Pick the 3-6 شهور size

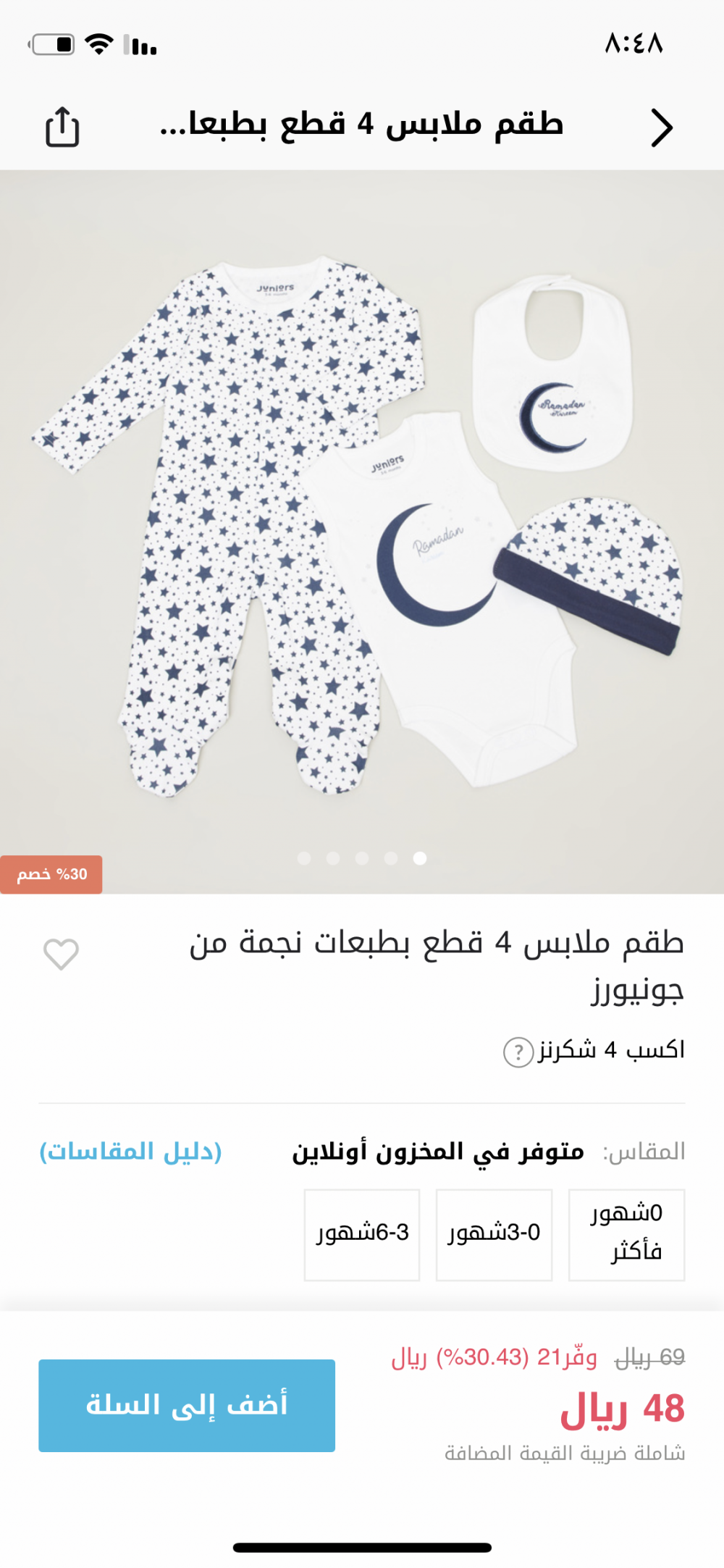click(362, 1234)
